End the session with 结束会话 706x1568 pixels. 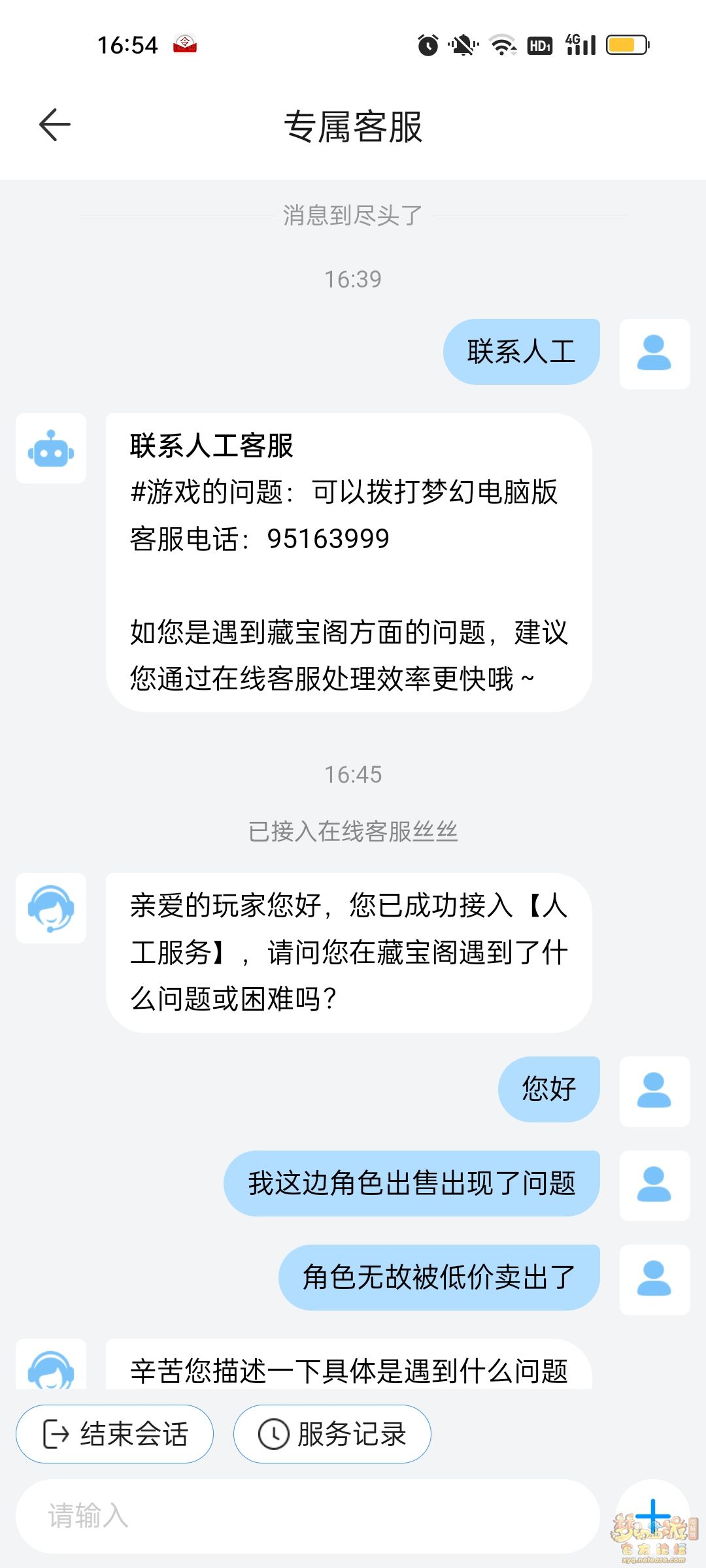click(x=115, y=1434)
